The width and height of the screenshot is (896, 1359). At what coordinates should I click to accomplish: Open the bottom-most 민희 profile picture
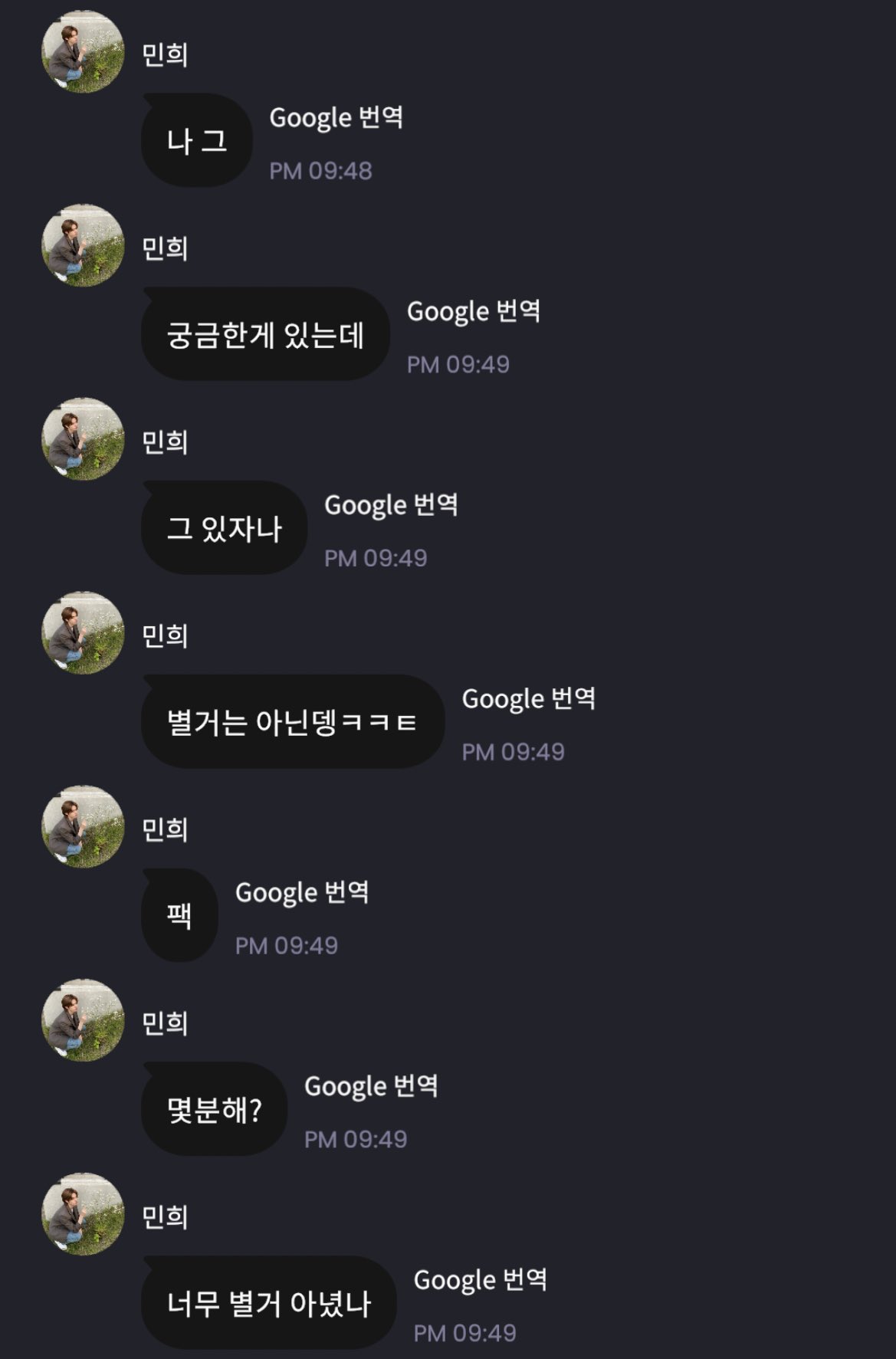click(84, 1215)
